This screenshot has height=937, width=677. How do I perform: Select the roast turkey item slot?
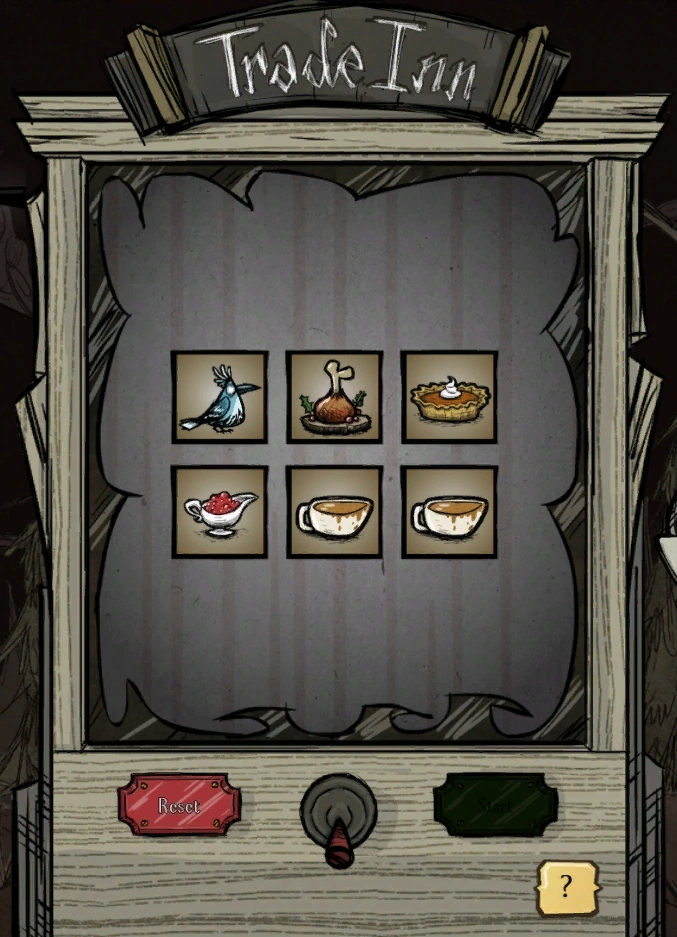coord(334,397)
